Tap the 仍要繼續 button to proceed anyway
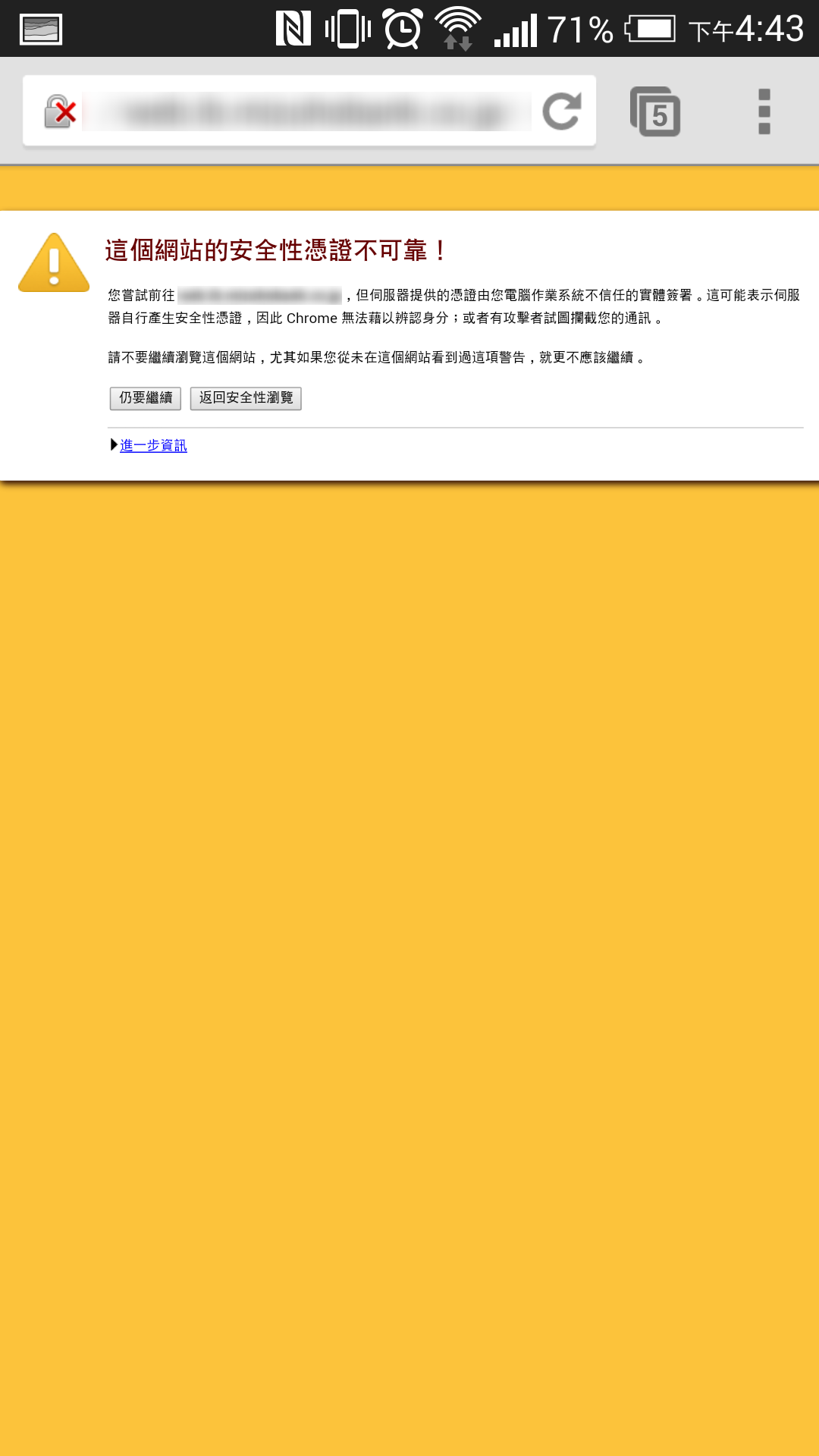 [146, 398]
